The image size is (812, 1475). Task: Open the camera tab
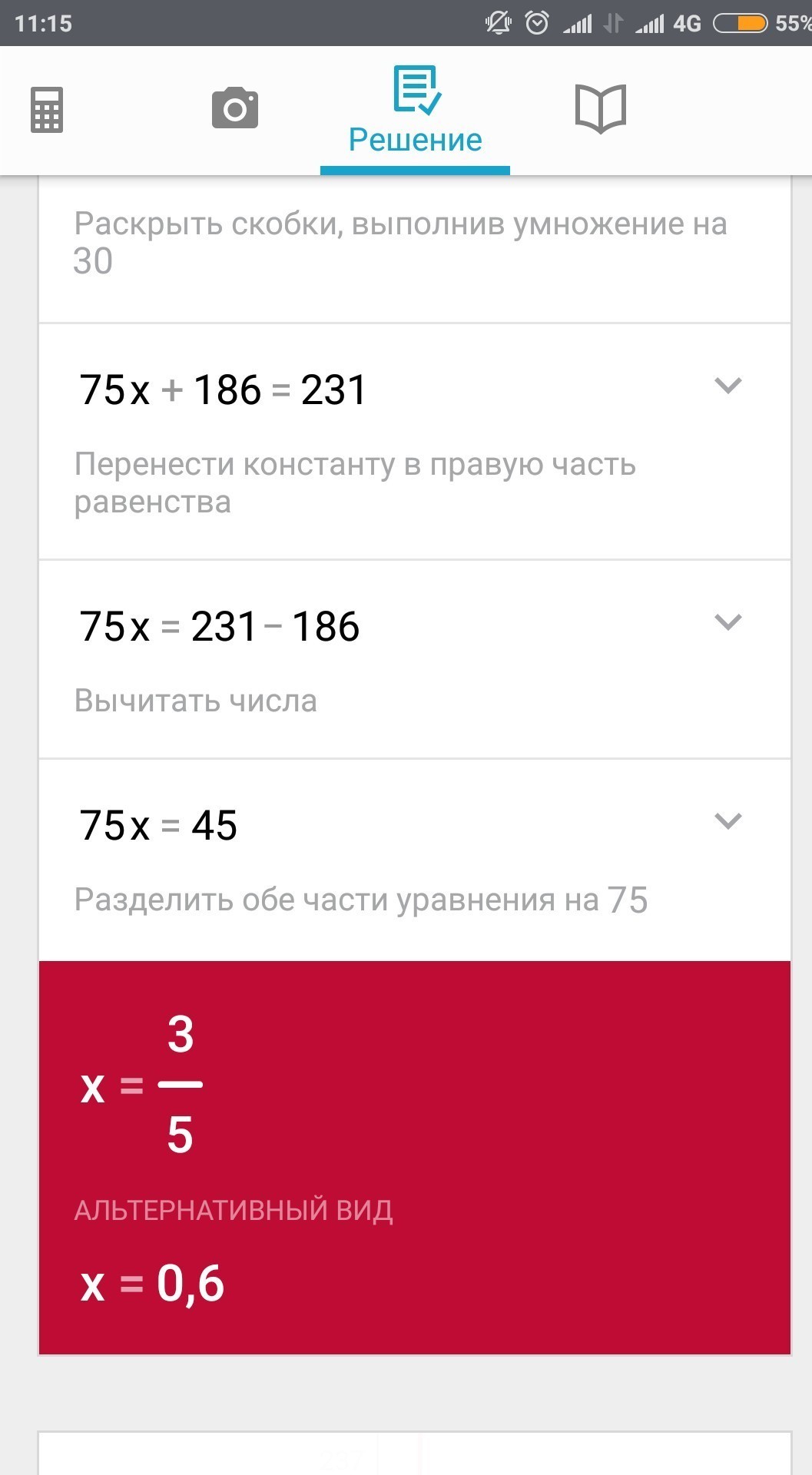coord(235,108)
